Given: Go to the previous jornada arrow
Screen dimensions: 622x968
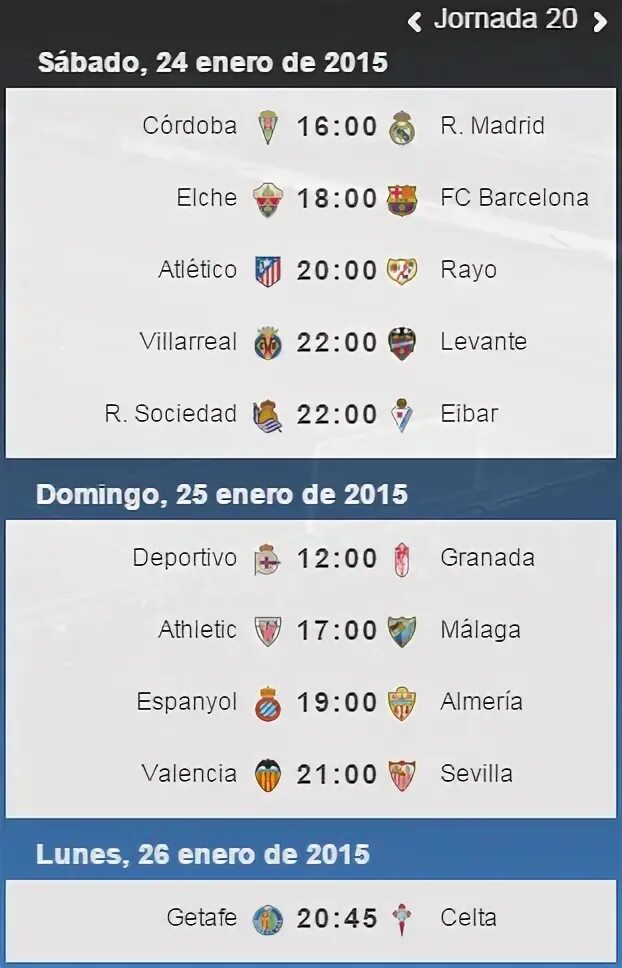Looking at the screenshot, I should pyautogui.click(x=415, y=21).
